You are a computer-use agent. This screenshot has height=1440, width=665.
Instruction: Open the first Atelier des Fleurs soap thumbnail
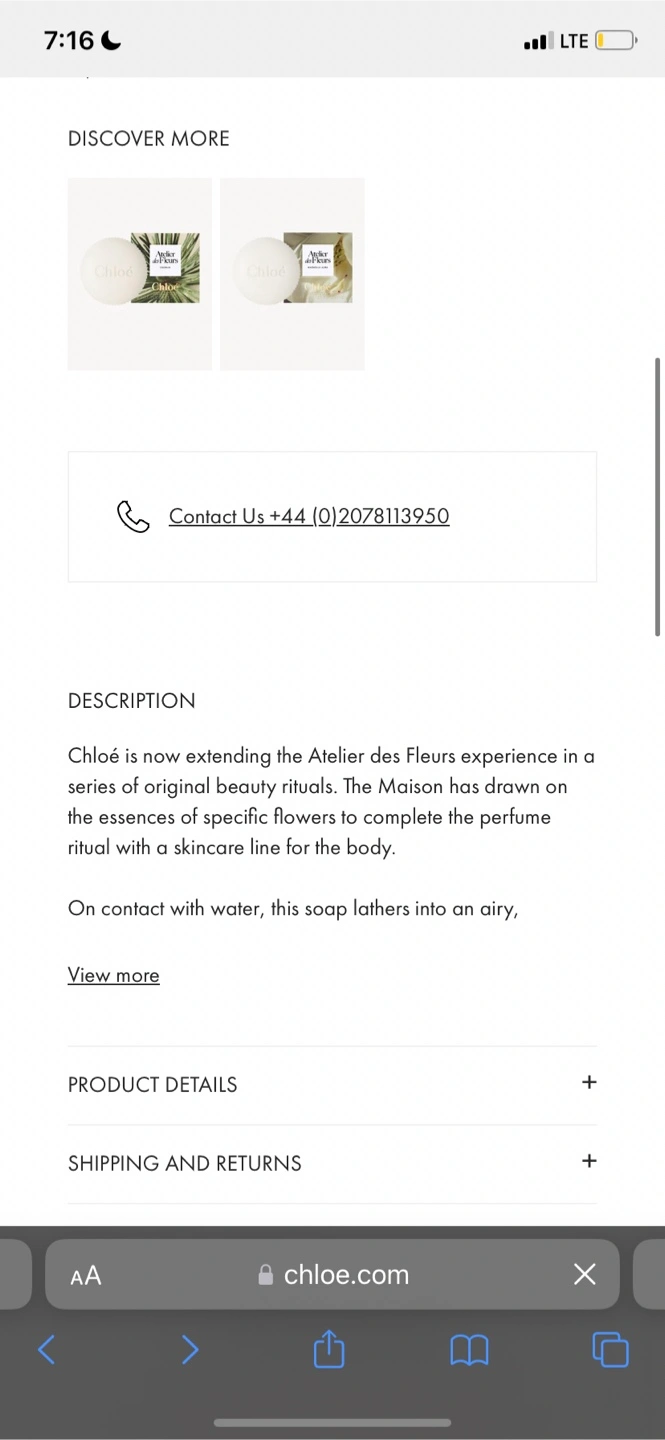pyautogui.click(x=140, y=274)
